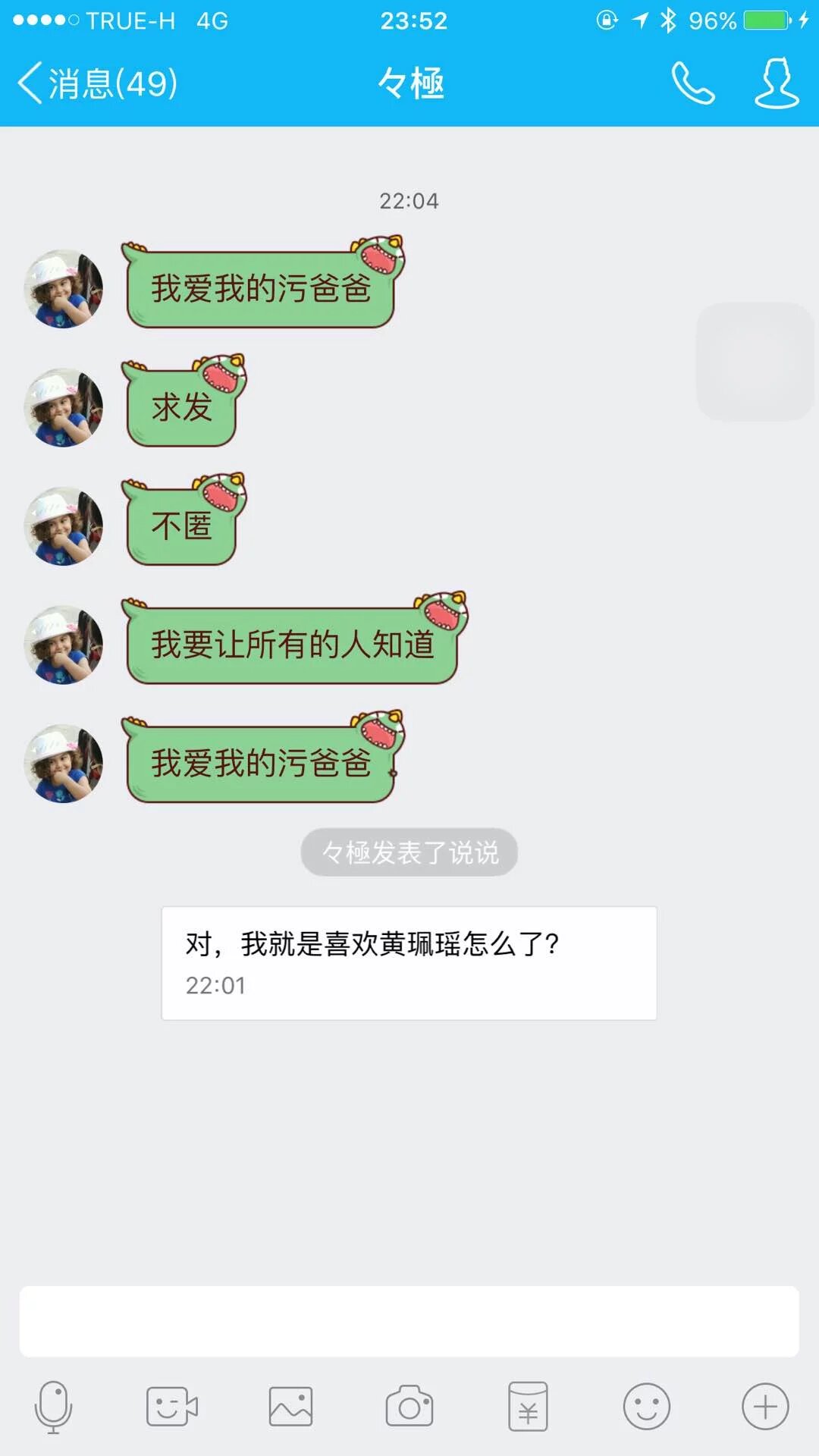Open the camera to take a photo
This screenshot has height=1456, width=819.
[409, 1407]
